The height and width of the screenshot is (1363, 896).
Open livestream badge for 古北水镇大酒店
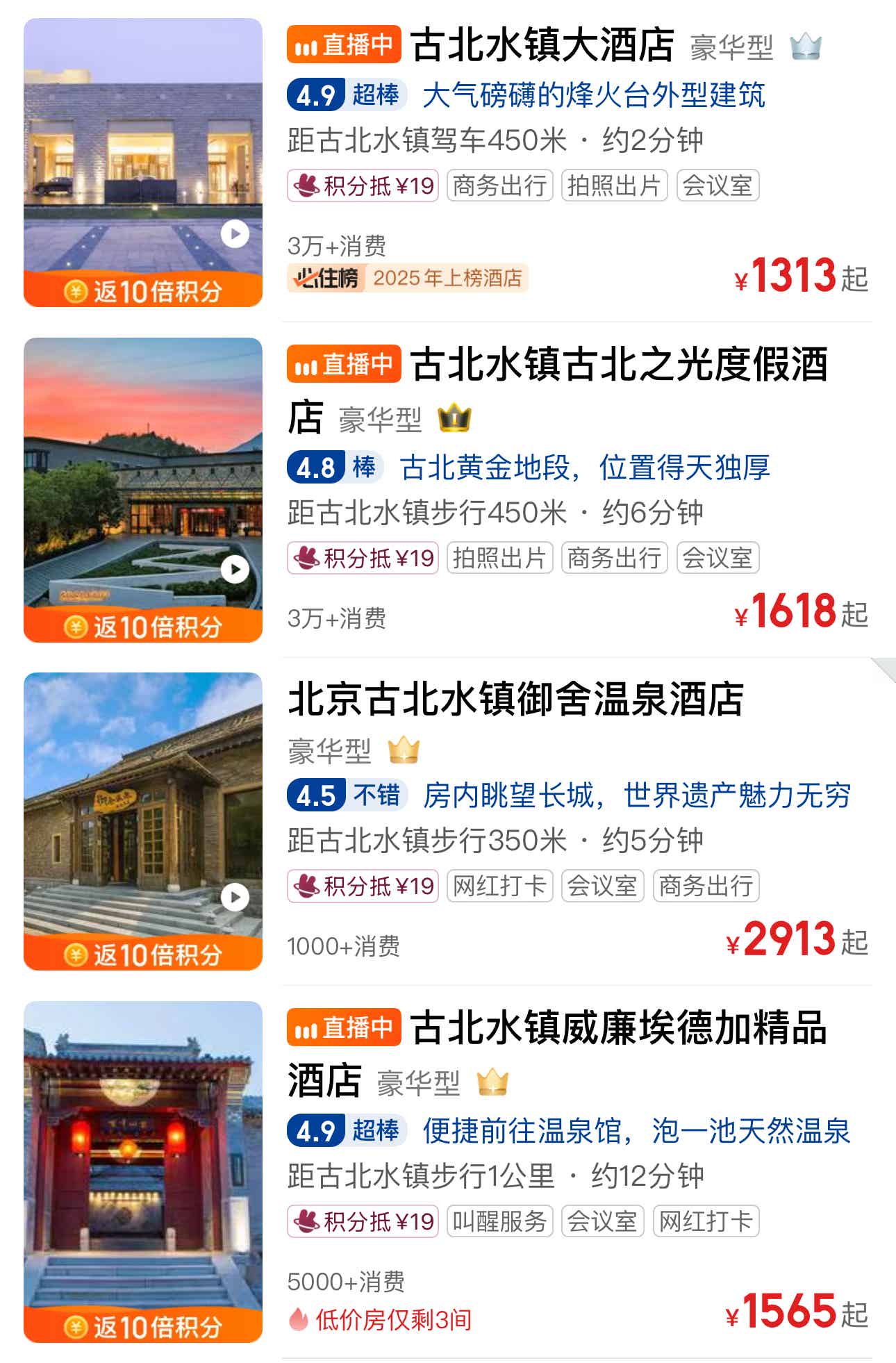tap(344, 45)
